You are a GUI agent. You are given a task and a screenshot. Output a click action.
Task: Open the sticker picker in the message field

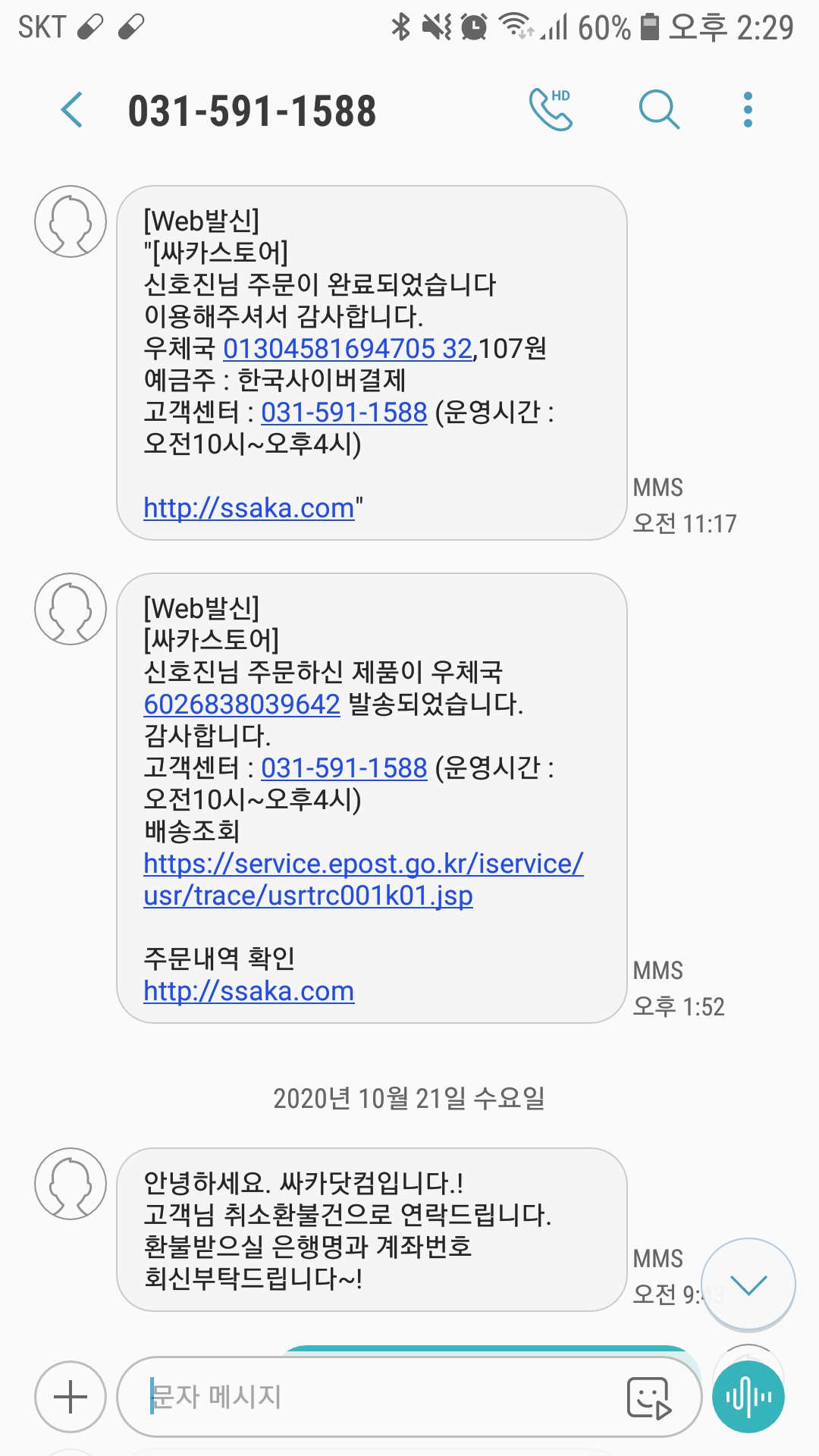(x=649, y=1397)
